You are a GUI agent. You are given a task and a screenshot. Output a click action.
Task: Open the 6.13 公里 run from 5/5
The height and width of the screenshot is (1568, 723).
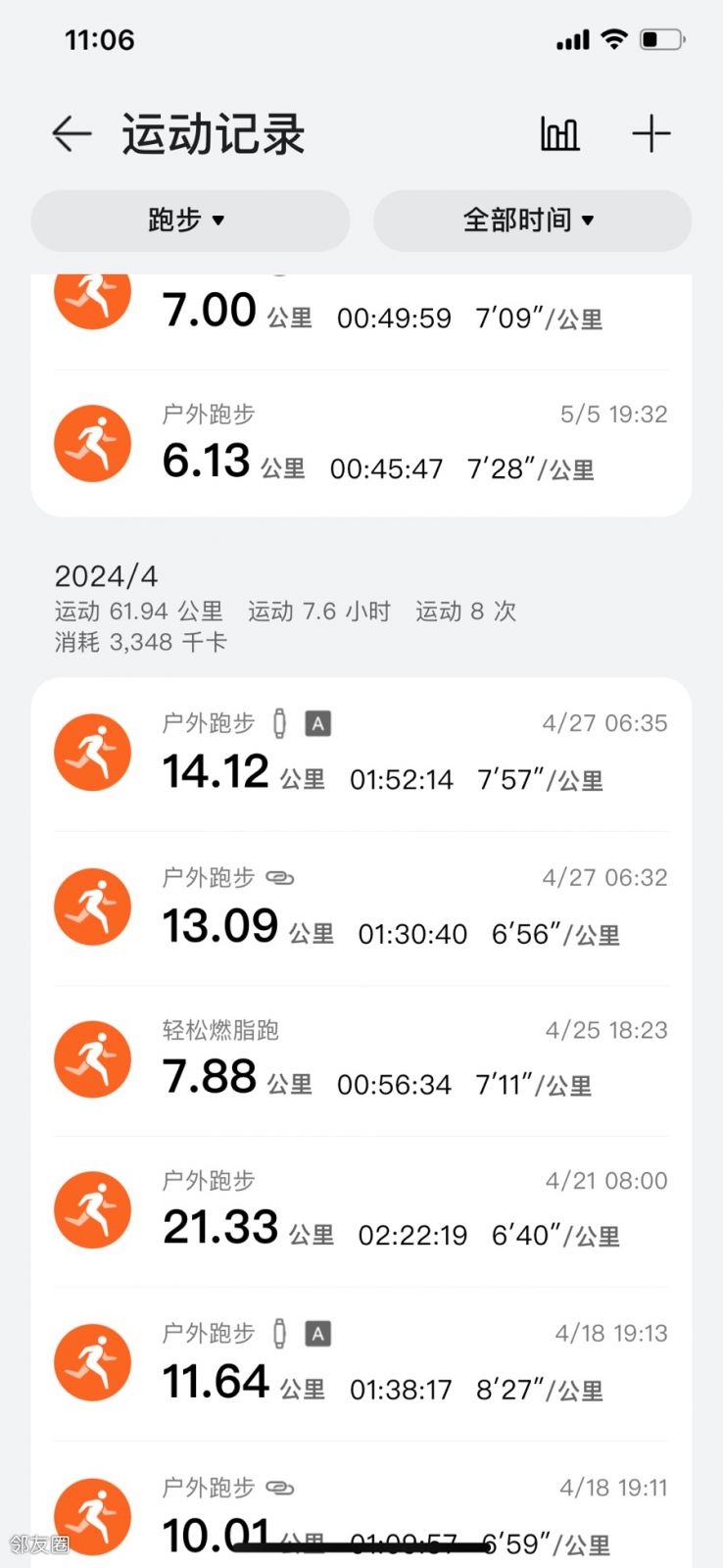(361, 444)
